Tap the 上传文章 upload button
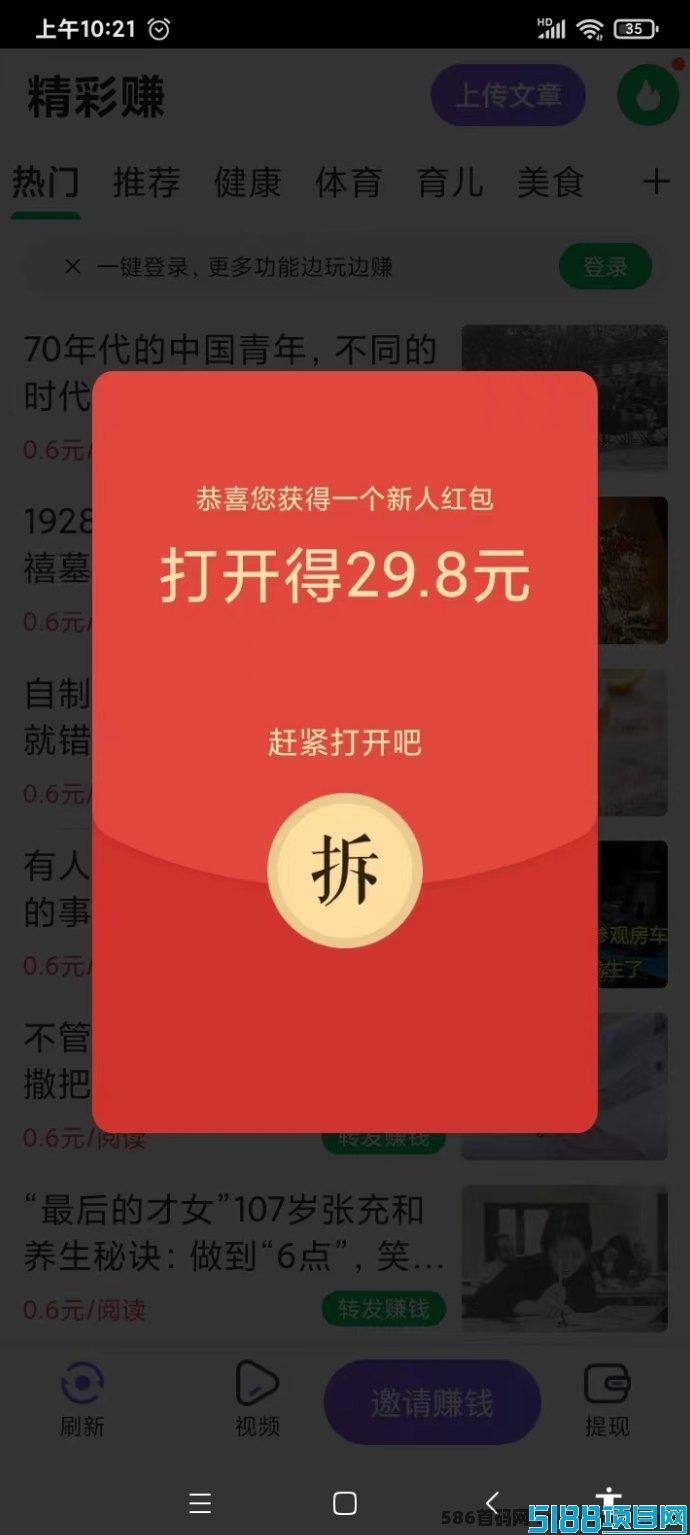The image size is (690, 1535). 508,96
